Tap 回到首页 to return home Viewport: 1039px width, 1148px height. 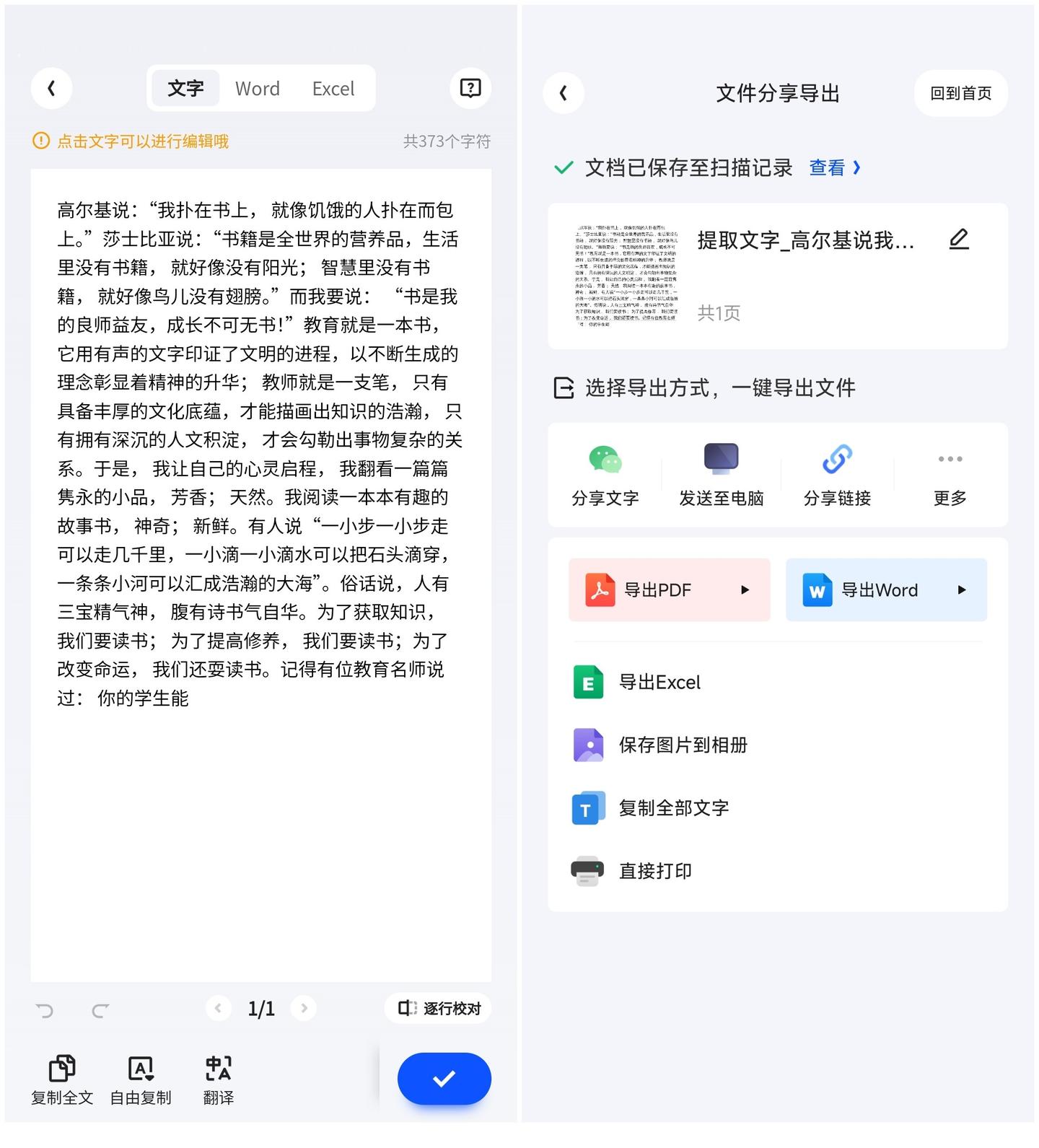pos(960,93)
